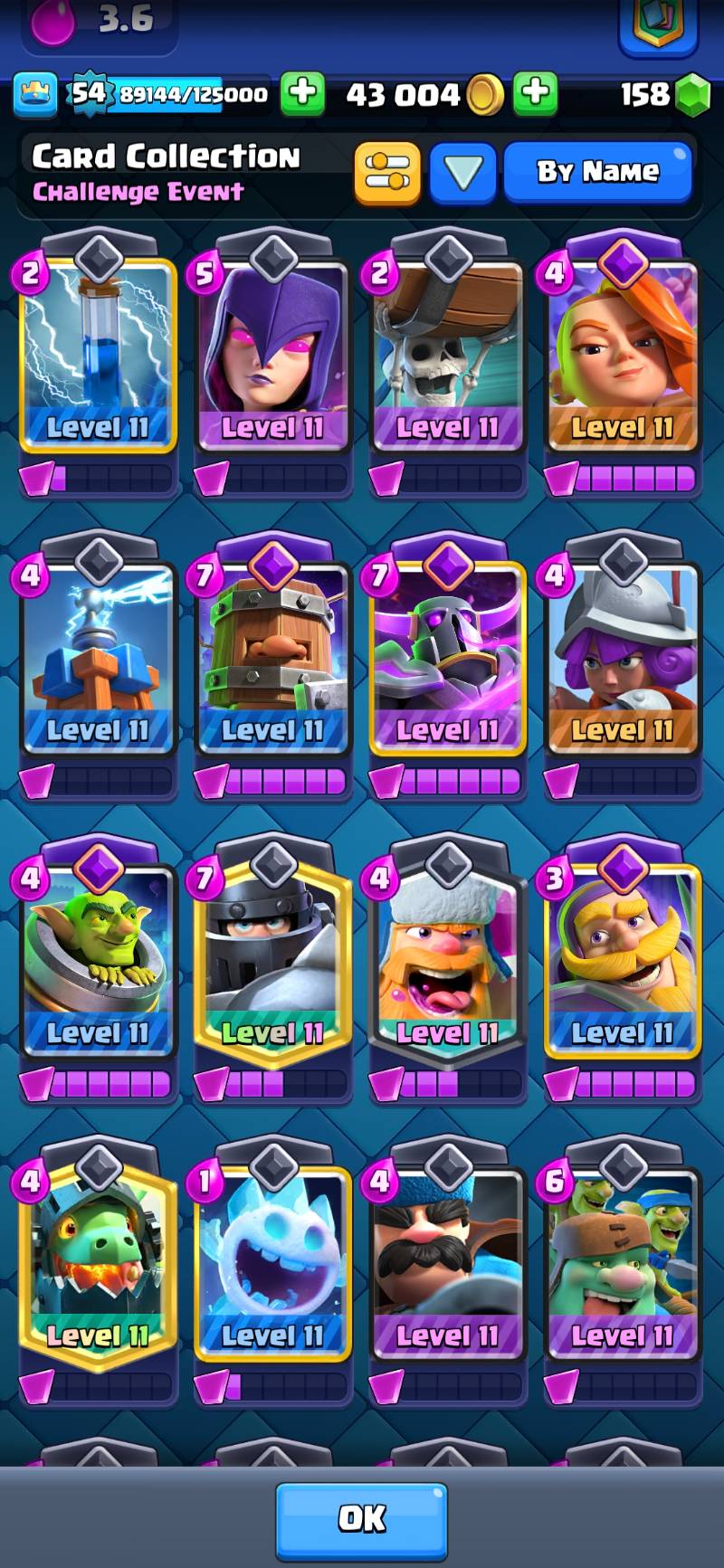Add gold with the plus button
The image size is (724, 1568).
(x=536, y=93)
